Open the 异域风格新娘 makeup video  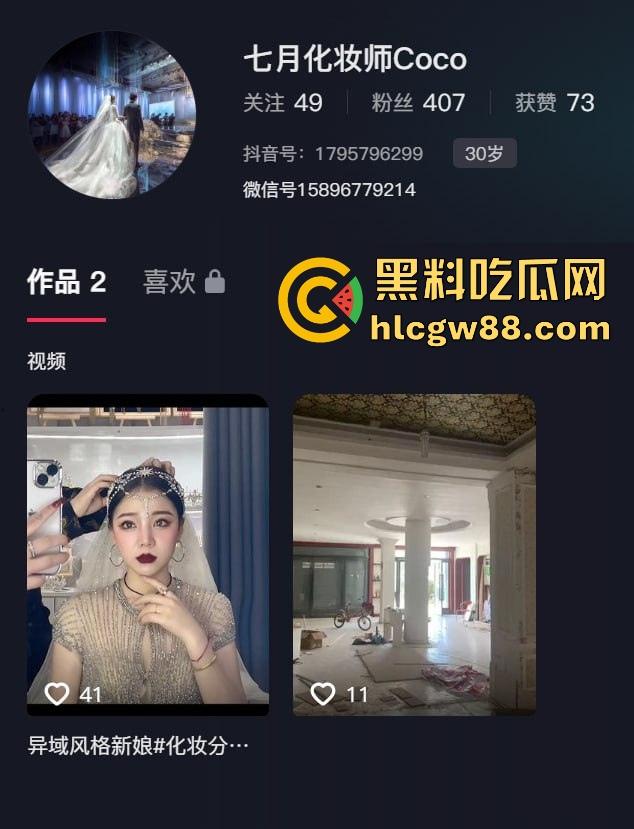pos(147,554)
